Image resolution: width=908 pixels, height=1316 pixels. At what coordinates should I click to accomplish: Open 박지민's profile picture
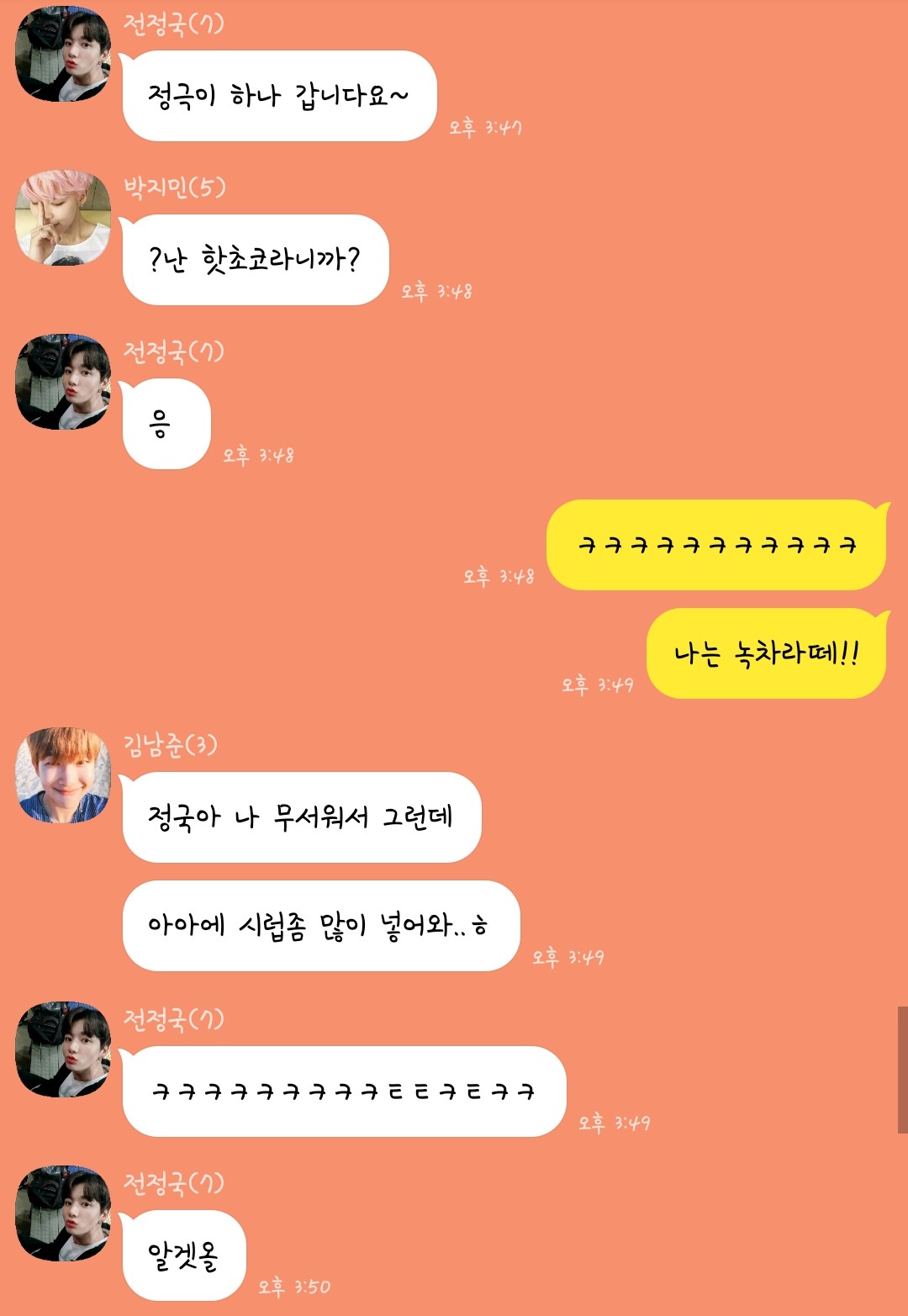(x=63, y=219)
